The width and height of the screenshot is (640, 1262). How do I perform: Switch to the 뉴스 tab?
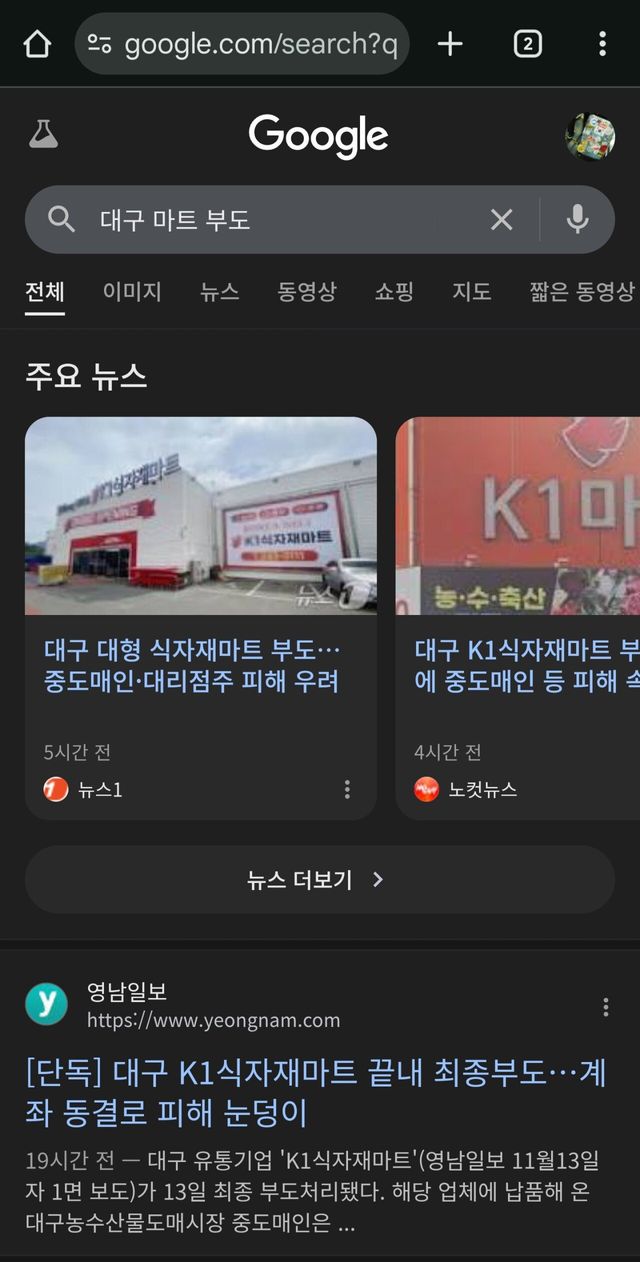(219, 292)
